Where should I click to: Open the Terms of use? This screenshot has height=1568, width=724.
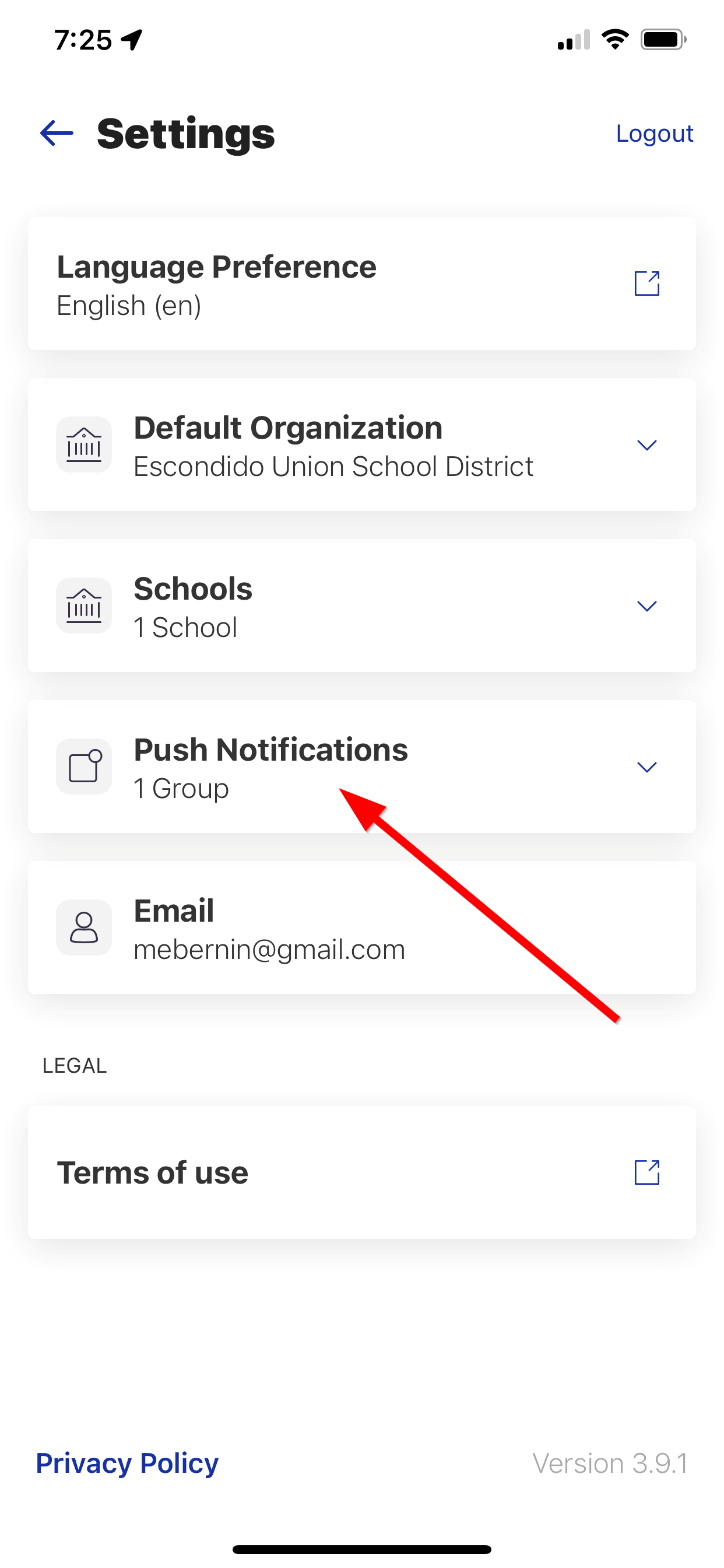click(646, 1172)
